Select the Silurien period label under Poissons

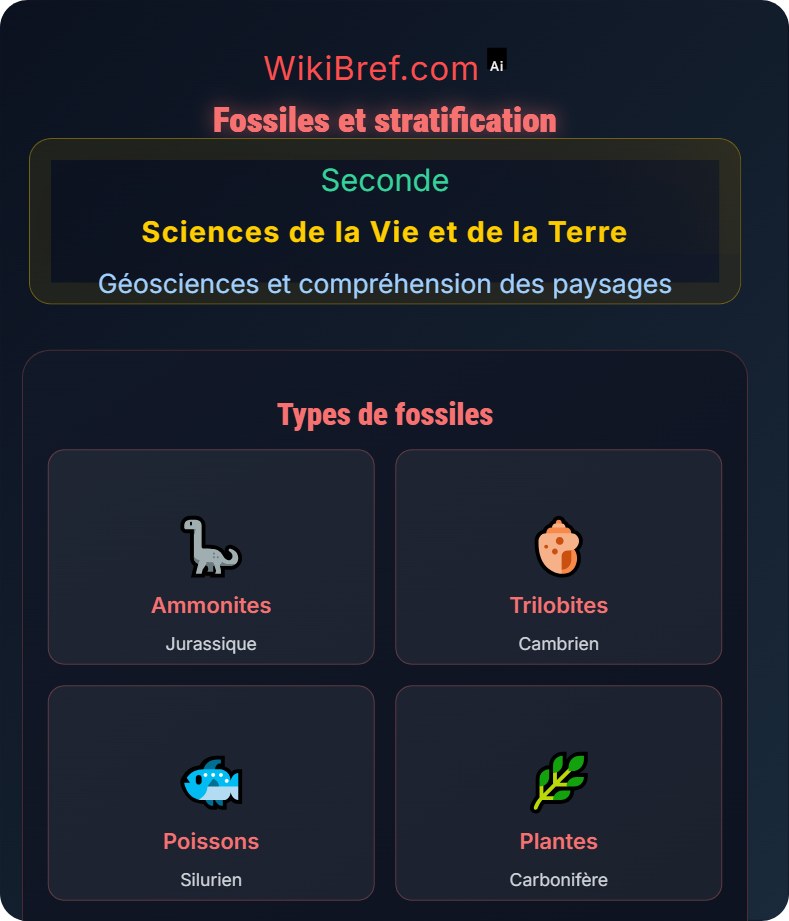click(211, 880)
